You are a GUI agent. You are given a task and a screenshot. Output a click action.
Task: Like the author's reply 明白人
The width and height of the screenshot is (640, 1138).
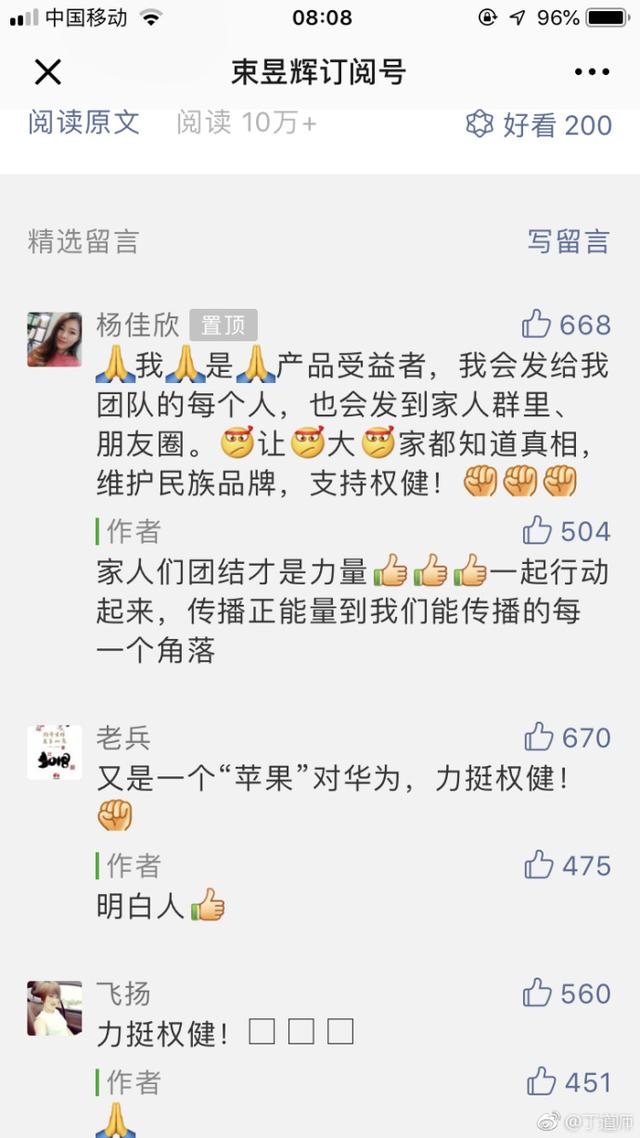coord(538,864)
